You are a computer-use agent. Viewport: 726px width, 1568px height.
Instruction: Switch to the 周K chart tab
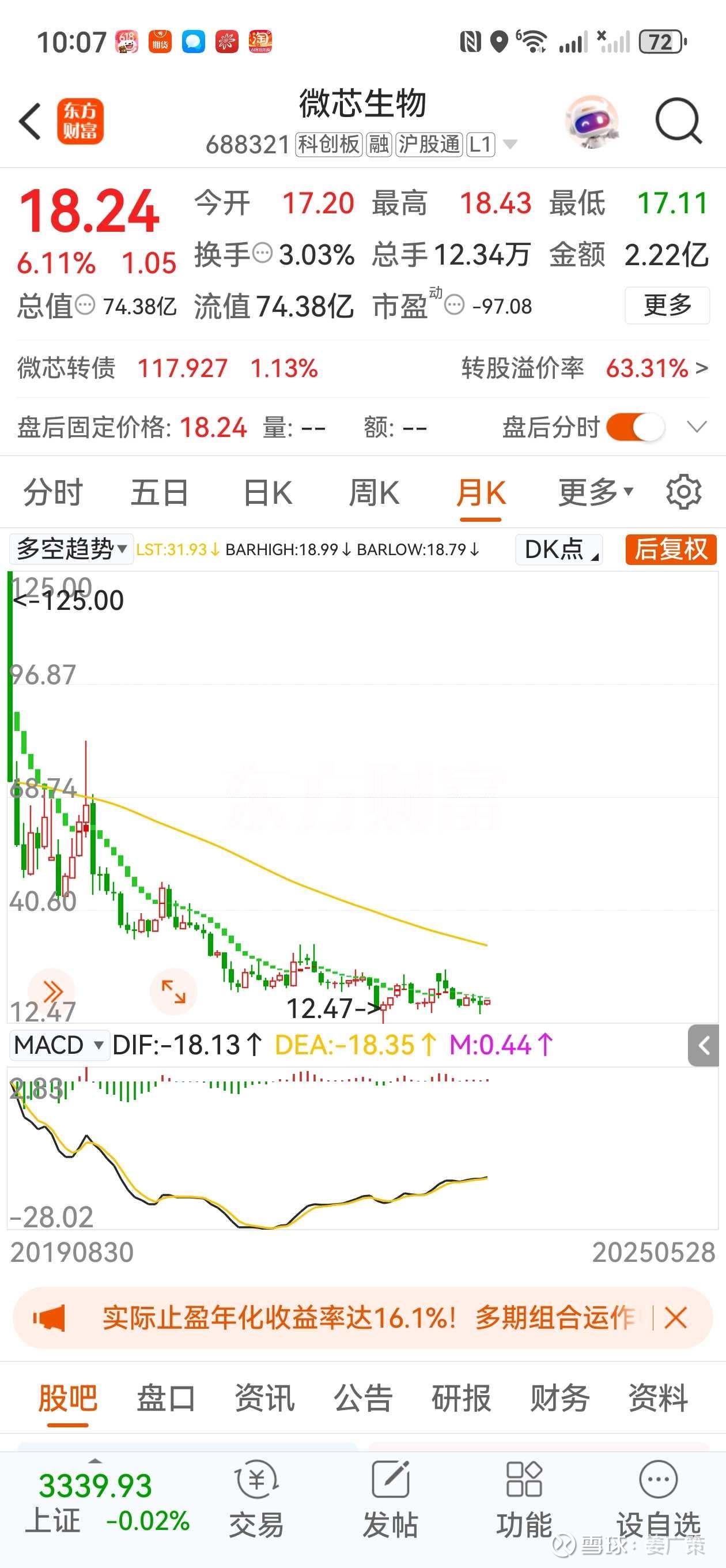click(373, 492)
